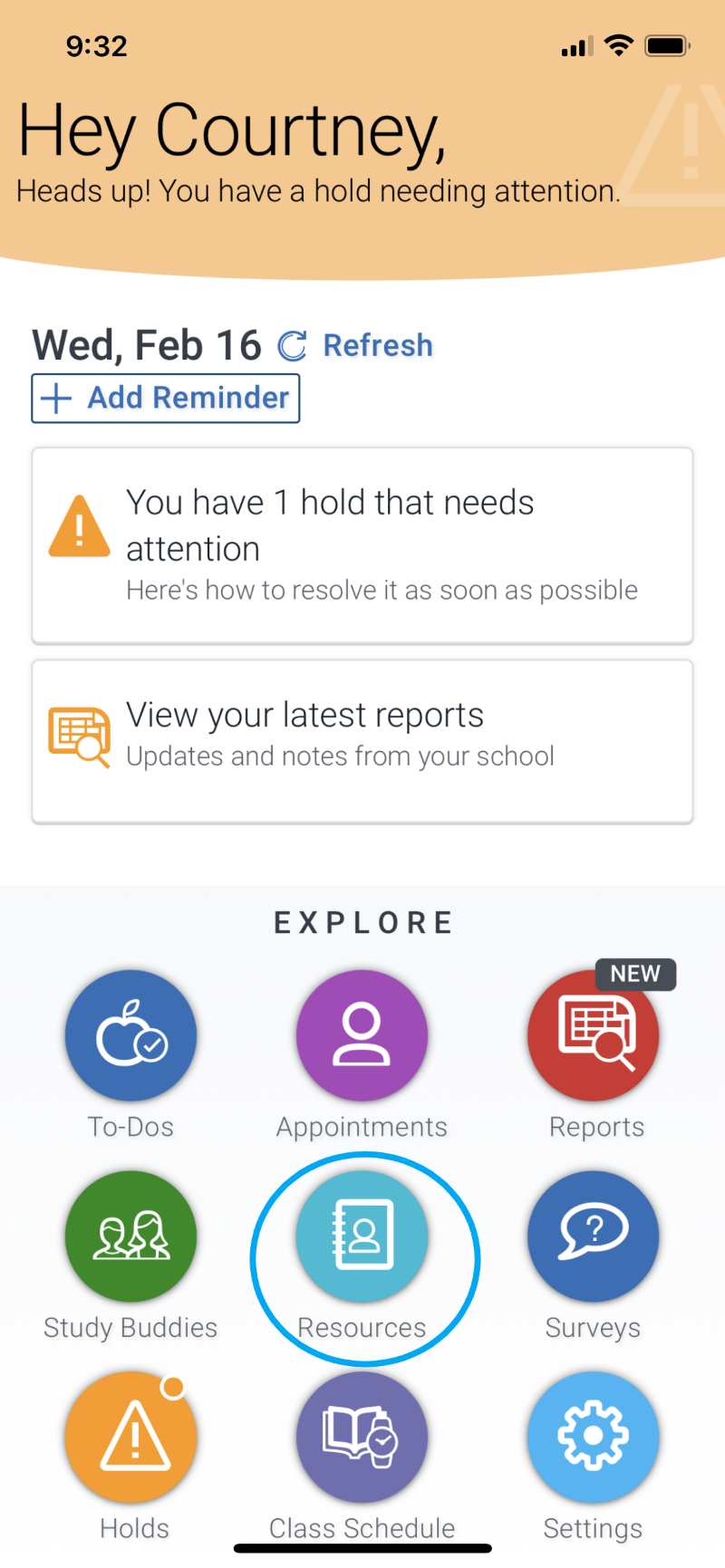Go to Appointments

[x=362, y=1036]
